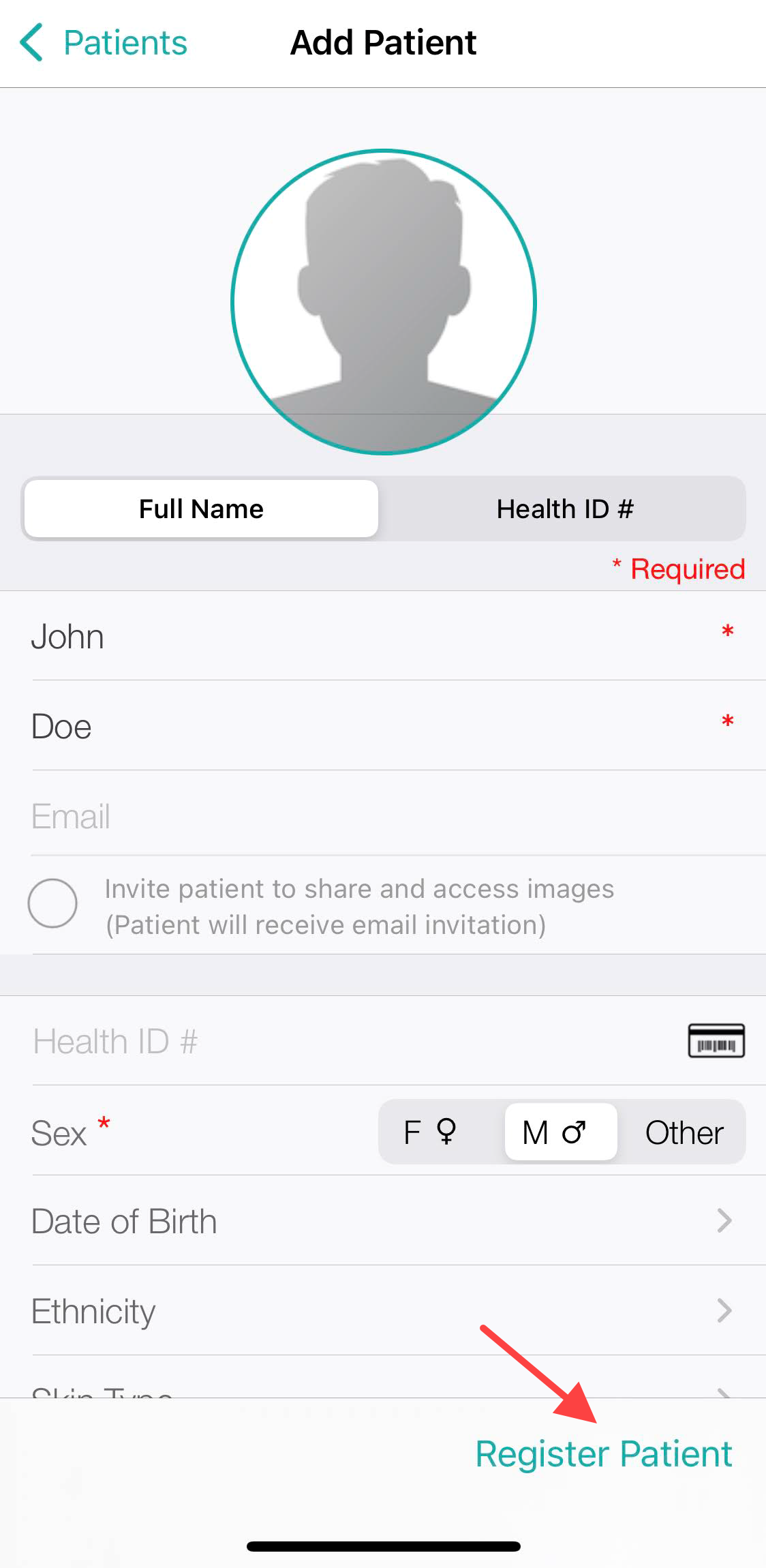Enable invite patient to share images
766x1568 pixels.
pyautogui.click(x=52, y=903)
